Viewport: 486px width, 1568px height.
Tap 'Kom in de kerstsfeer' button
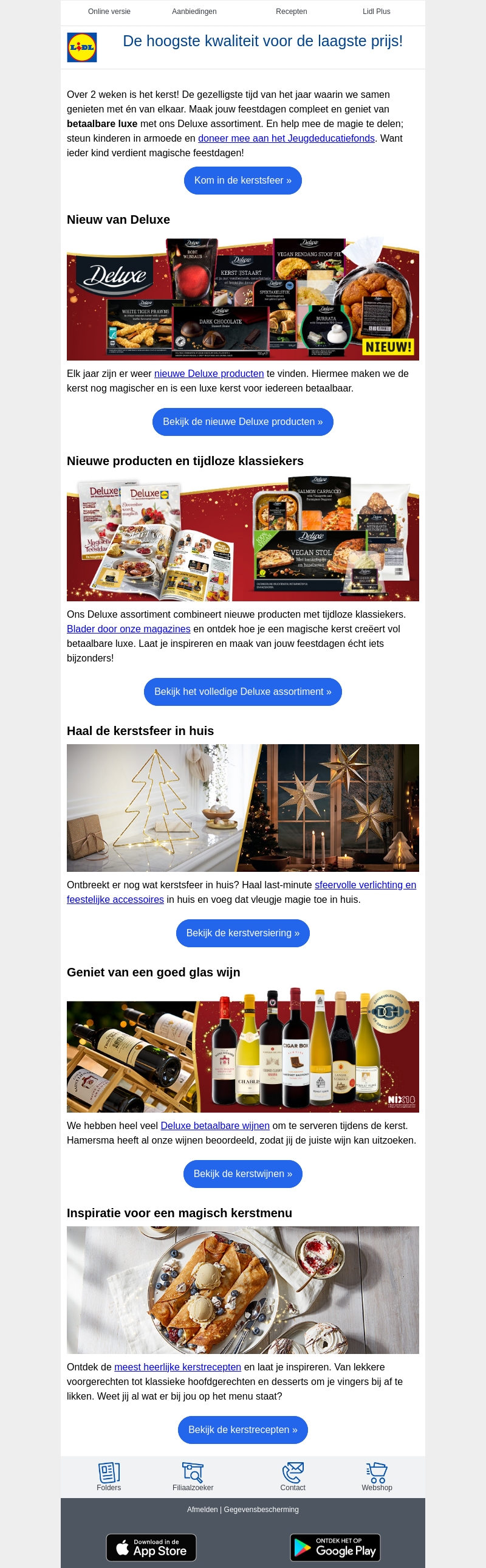pos(242,180)
